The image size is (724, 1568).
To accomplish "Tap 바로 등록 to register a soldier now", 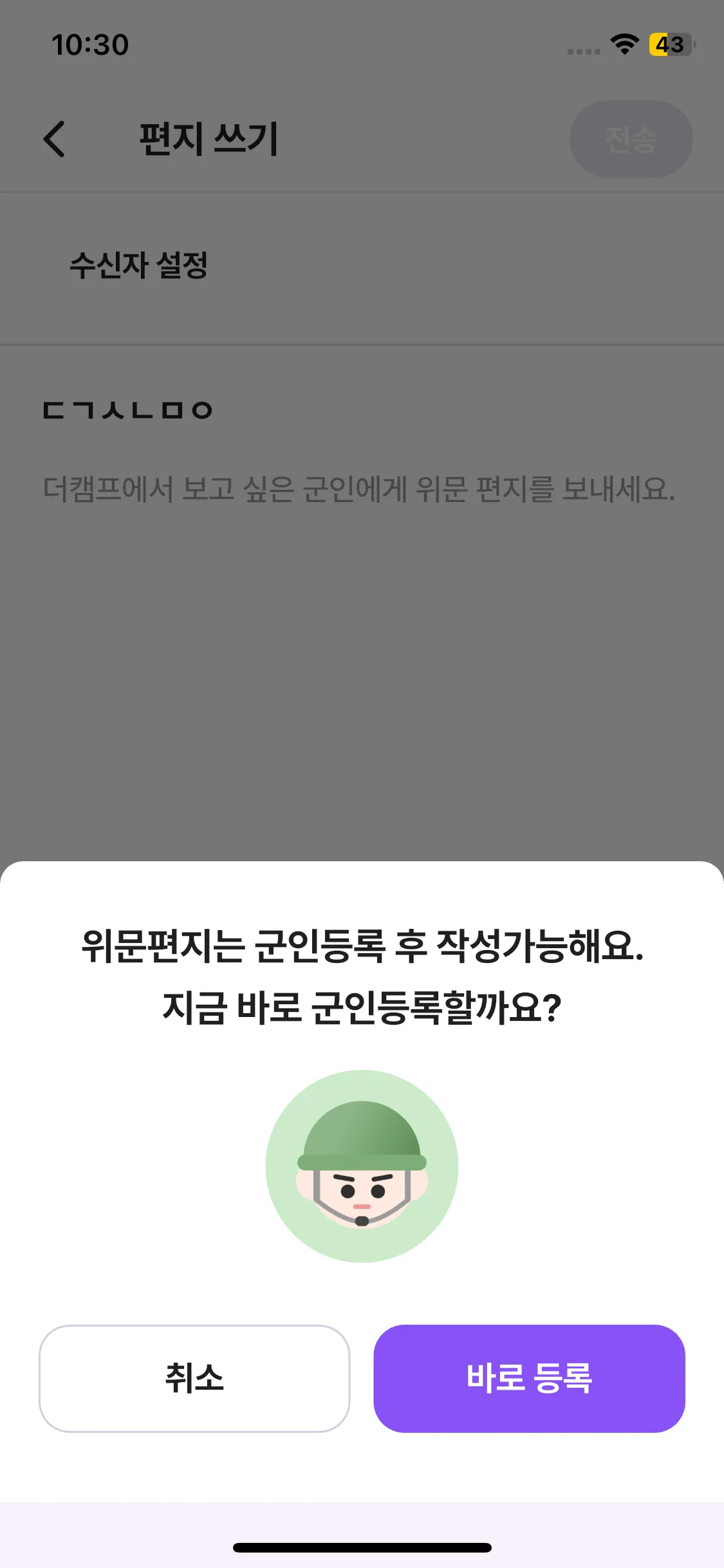I will point(529,1378).
